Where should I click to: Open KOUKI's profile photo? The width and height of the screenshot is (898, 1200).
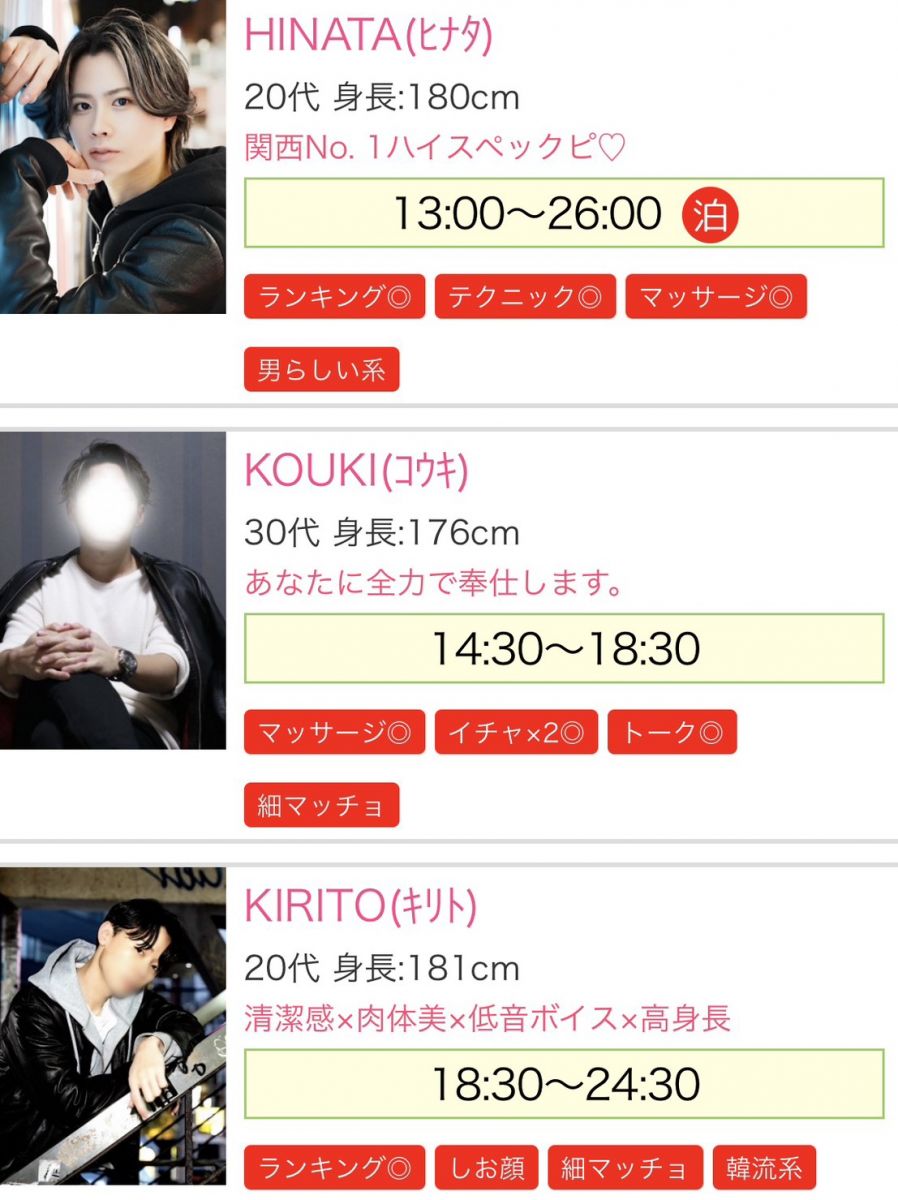(112, 590)
